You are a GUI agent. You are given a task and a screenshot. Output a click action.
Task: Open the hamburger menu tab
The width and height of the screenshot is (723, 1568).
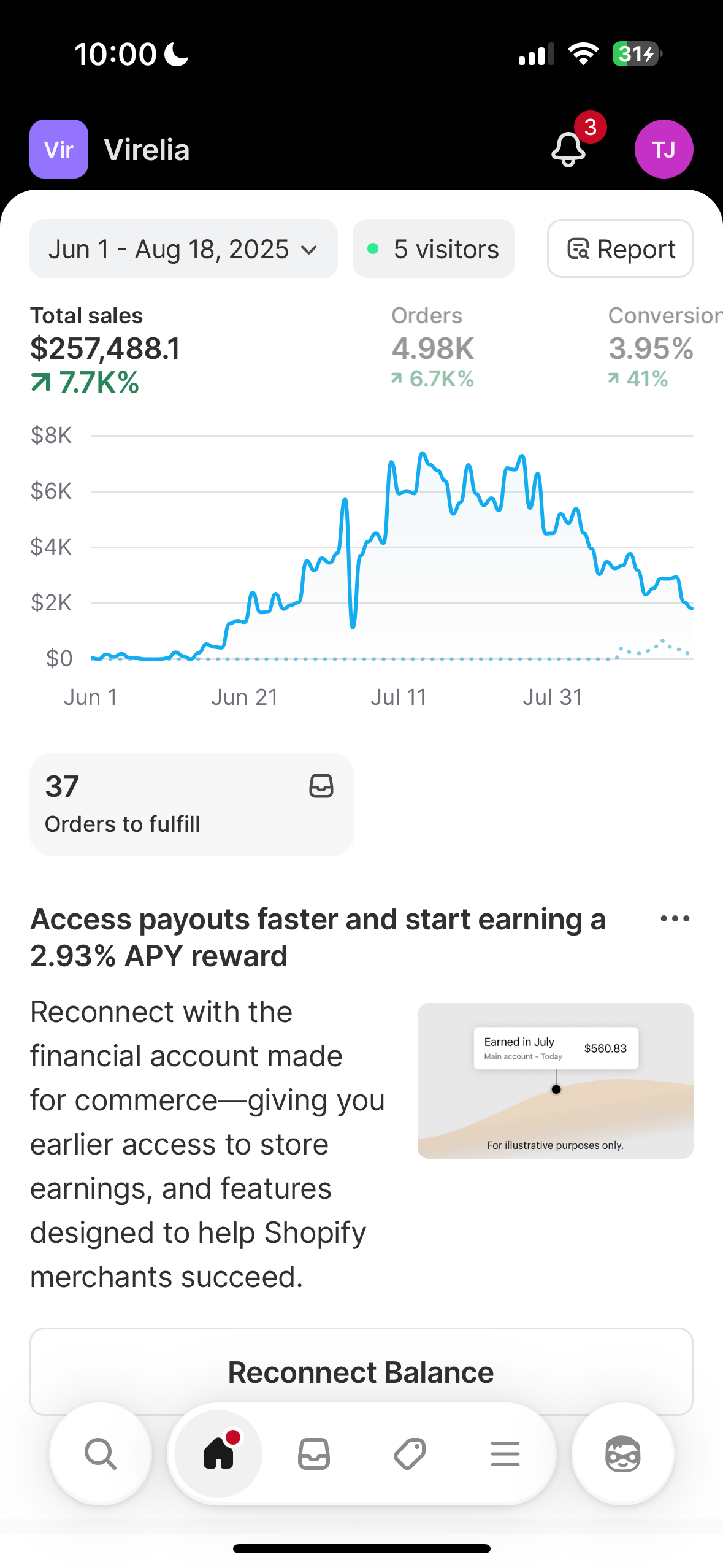(505, 1453)
